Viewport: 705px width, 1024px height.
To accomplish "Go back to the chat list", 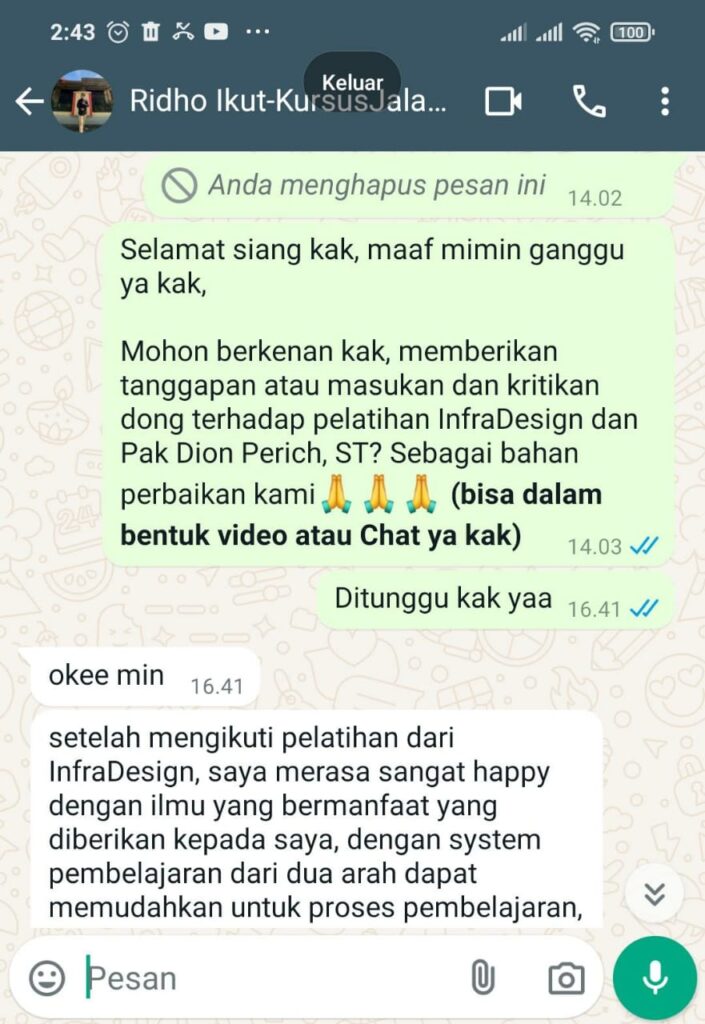I will [28, 101].
